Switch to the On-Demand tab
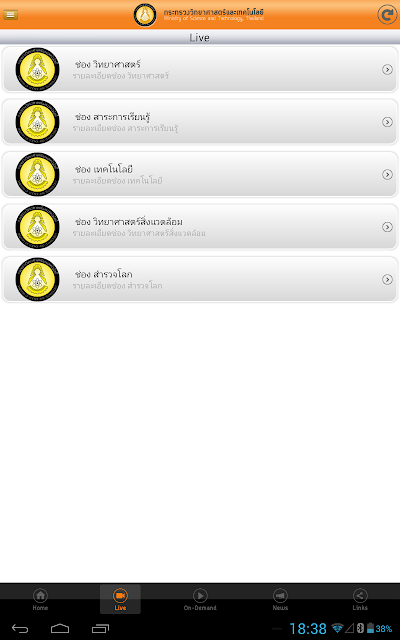The height and width of the screenshot is (640, 400). click(200, 599)
